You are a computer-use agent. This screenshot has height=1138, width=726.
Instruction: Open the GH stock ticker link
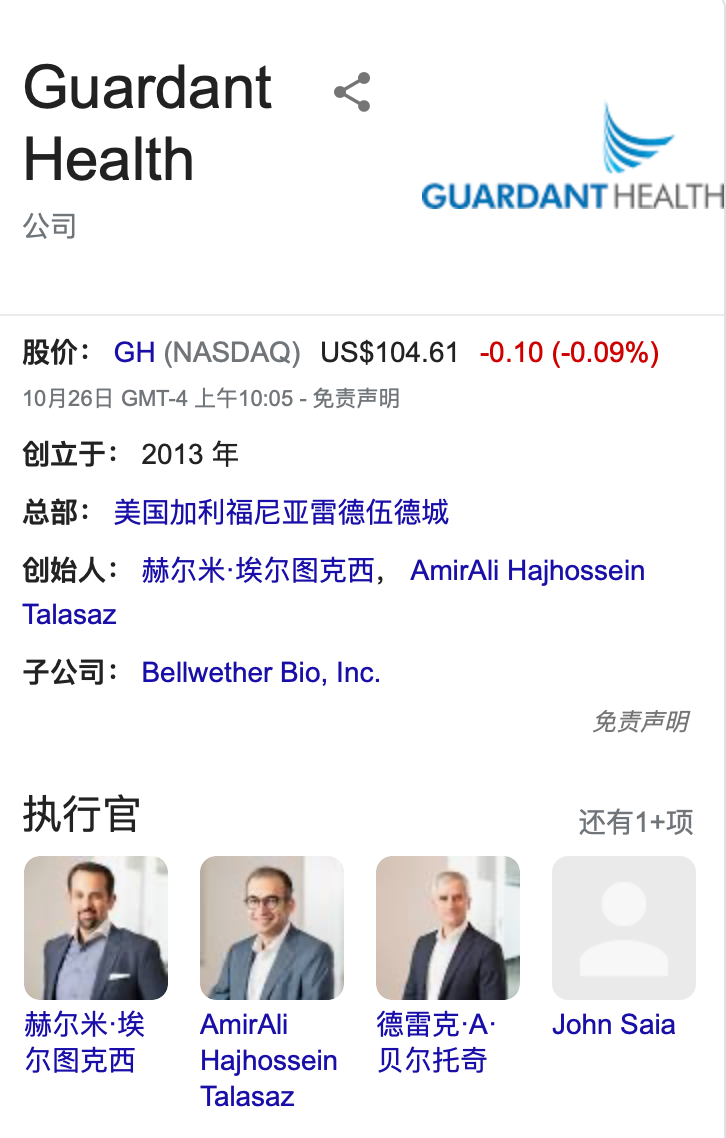click(x=134, y=353)
